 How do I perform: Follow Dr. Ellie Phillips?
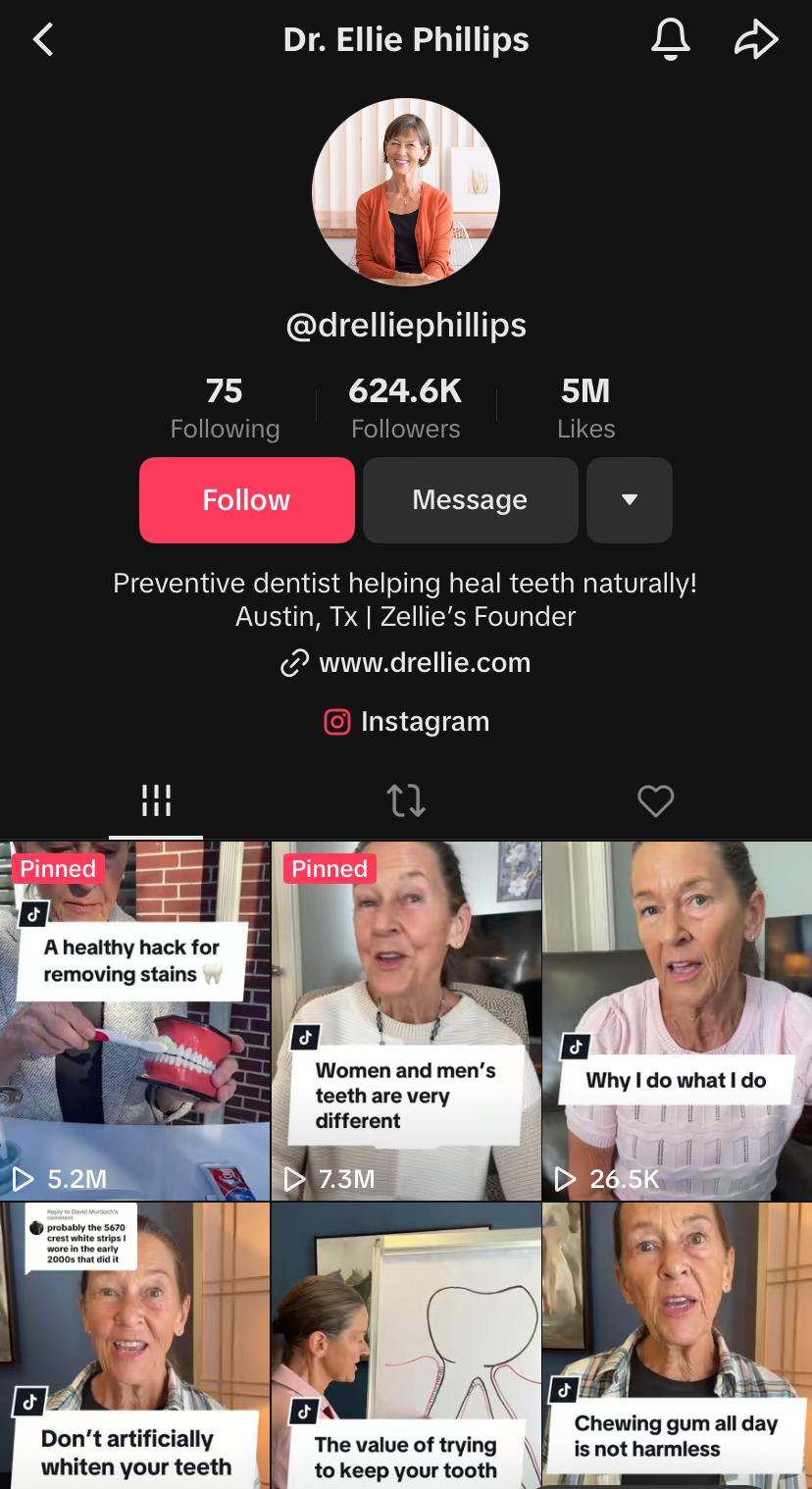247,500
